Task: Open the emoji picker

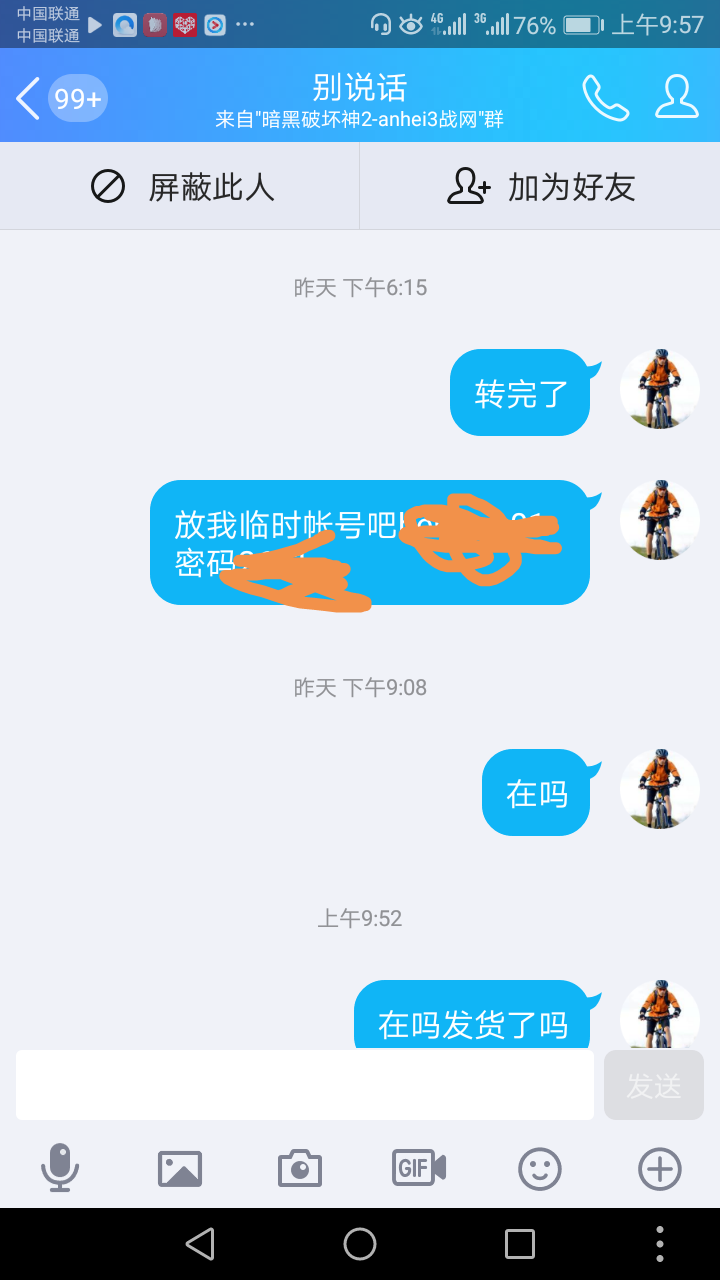Action: tap(540, 1168)
